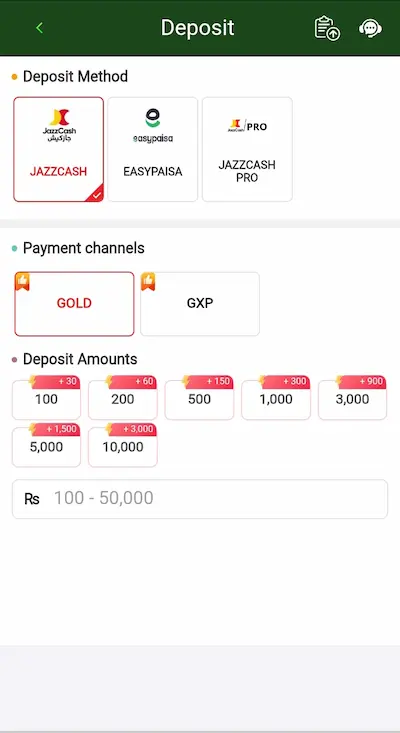Image resolution: width=400 pixels, height=733 pixels.
Task: Select the 200 deposit amount
Action: click(x=123, y=398)
